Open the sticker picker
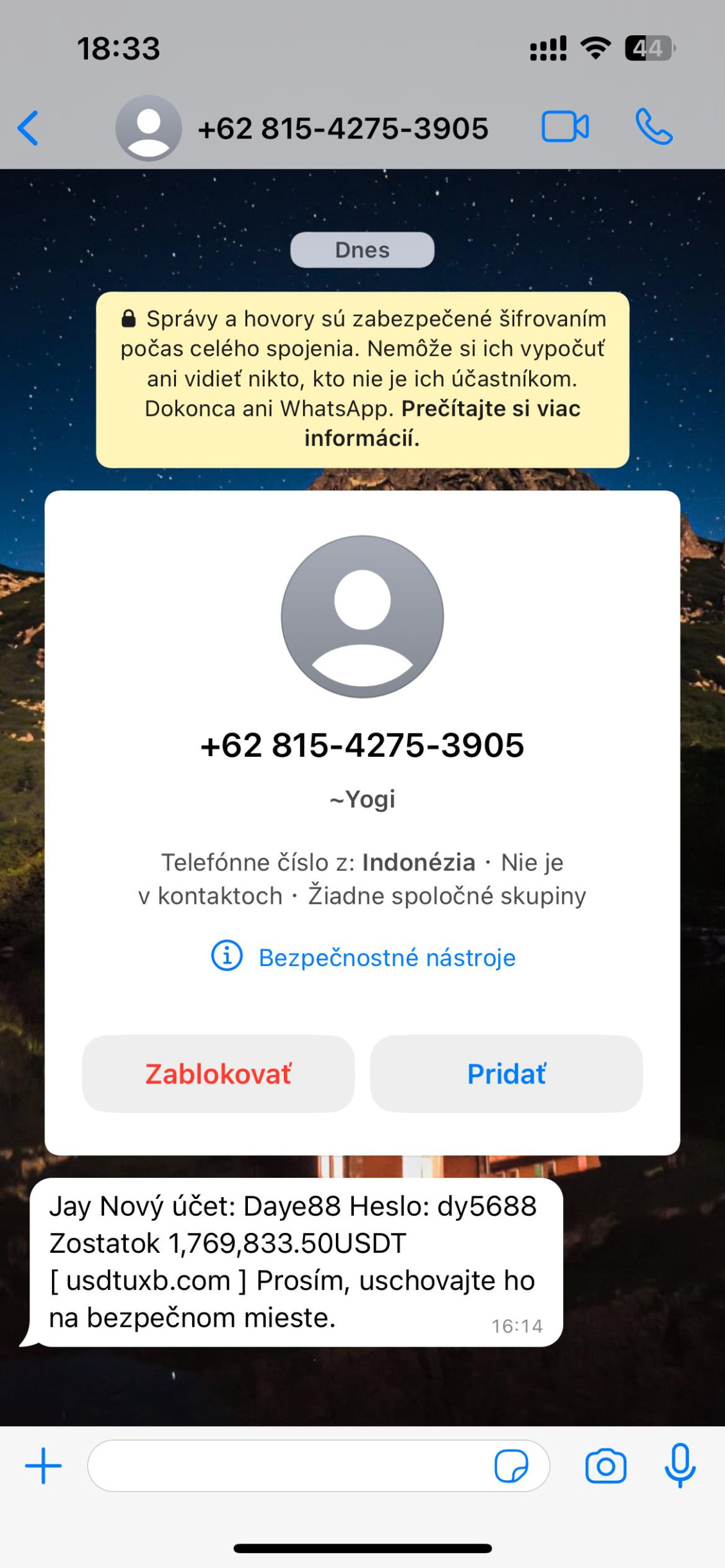725x1568 pixels. pyautogui.click(x=511, y=1466)
